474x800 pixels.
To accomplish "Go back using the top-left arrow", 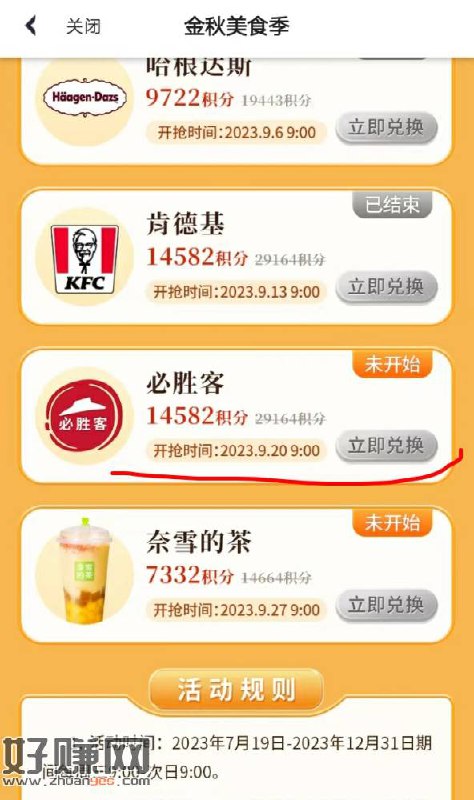I will pyautogui.click(x=32, y=26).
